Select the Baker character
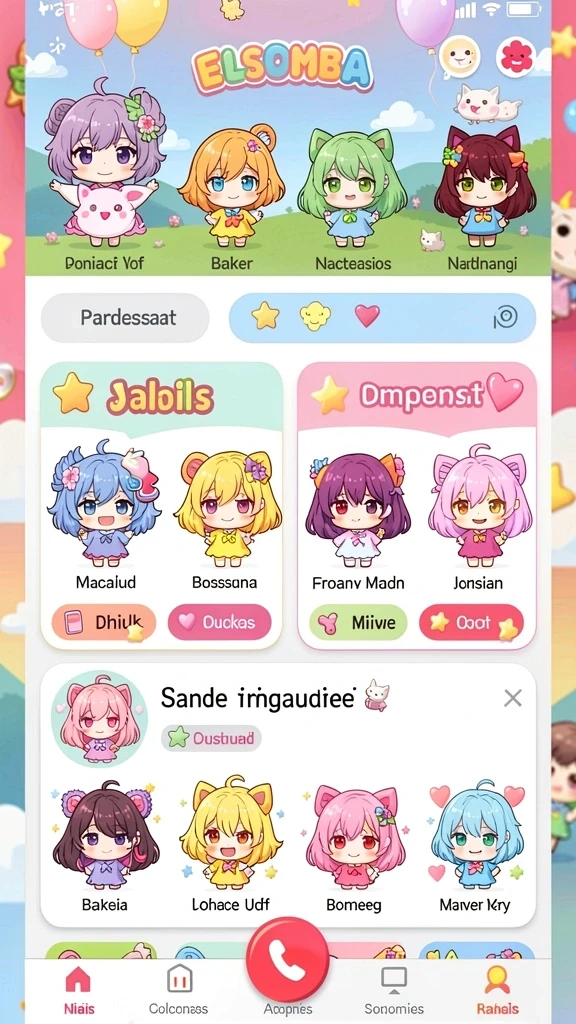 click(x=231, y=196)
